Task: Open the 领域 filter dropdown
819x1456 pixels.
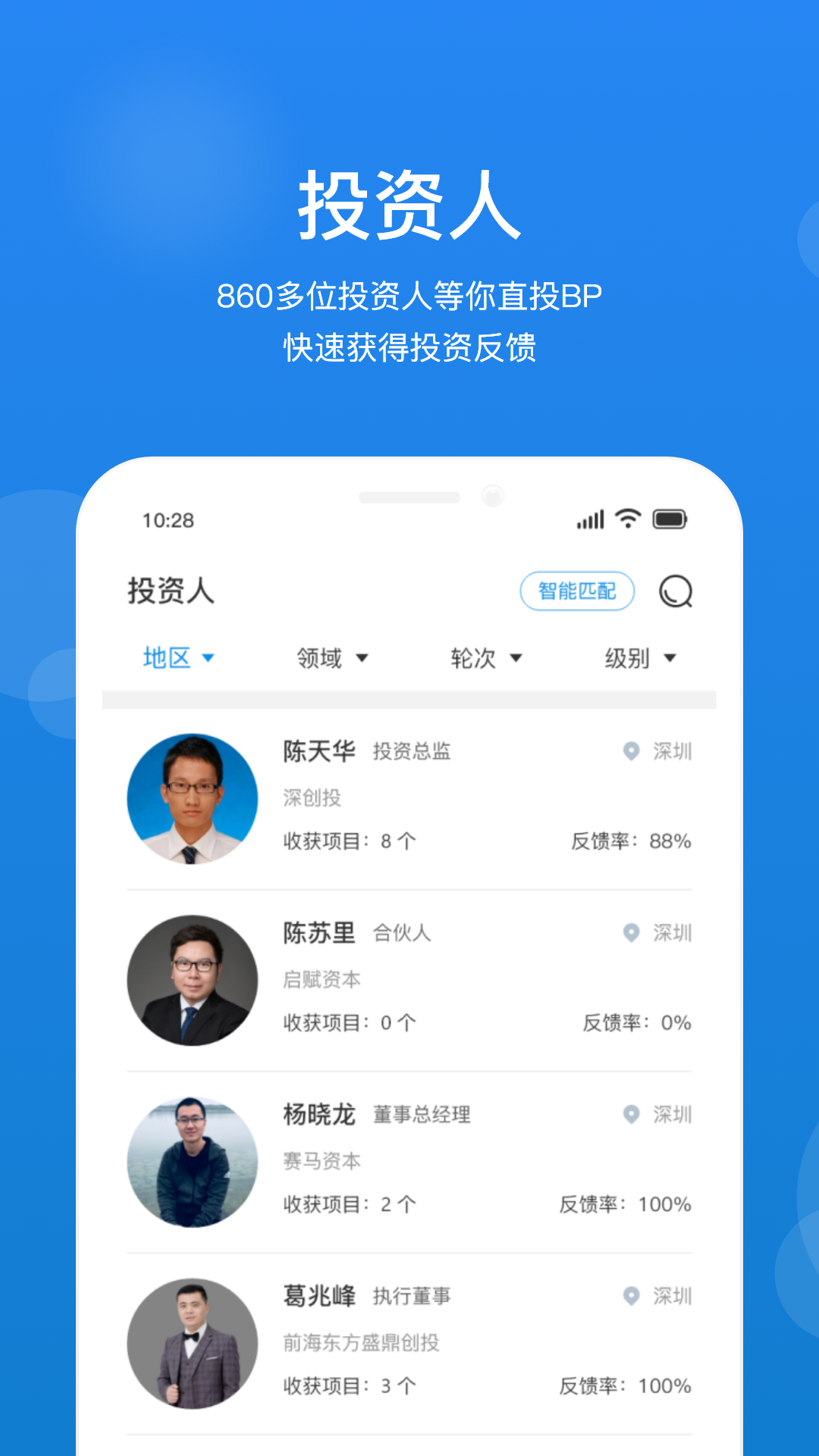Action: [x=331, y=658]
